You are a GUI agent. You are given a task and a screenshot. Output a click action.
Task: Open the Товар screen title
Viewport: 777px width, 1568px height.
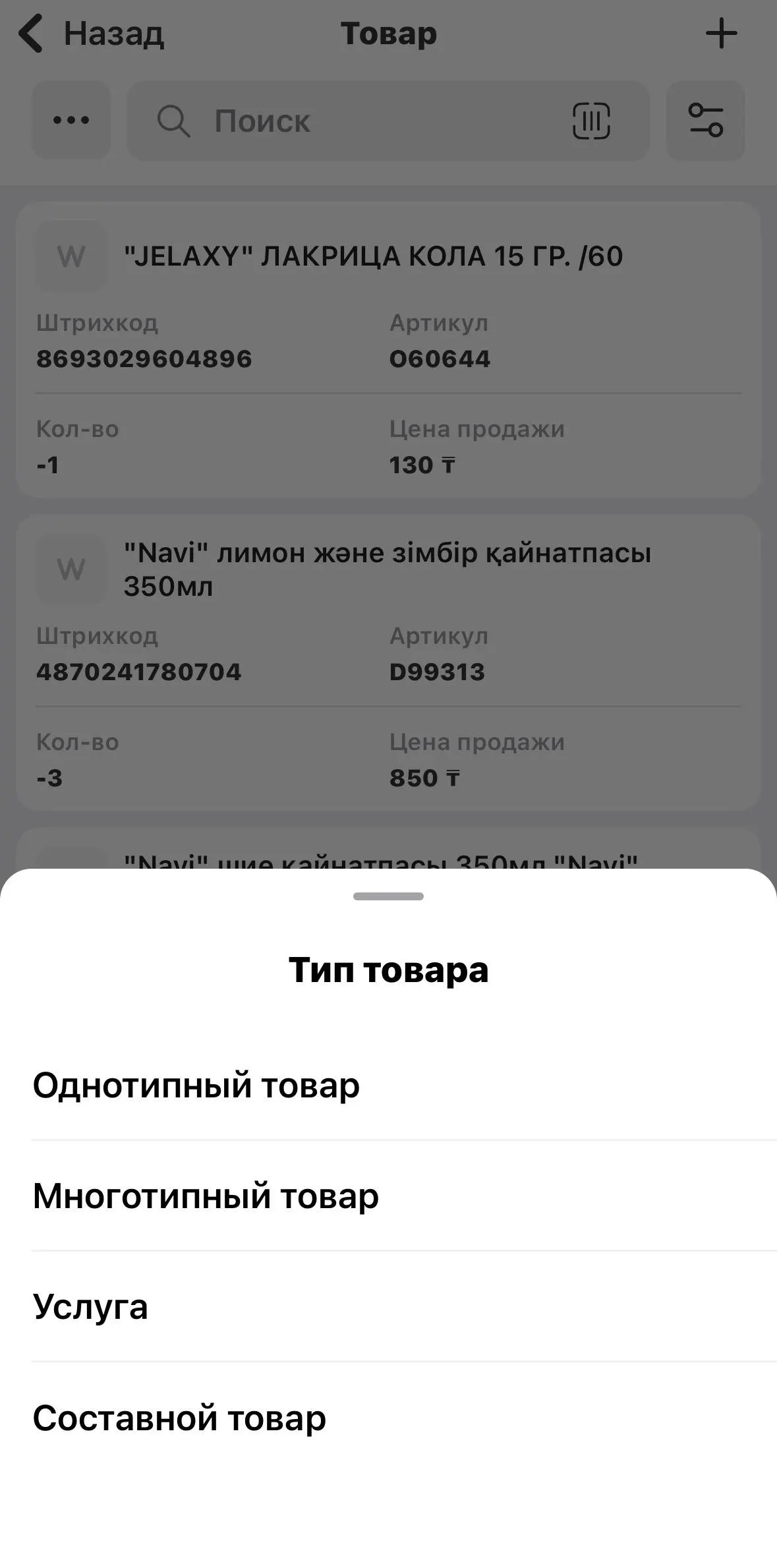click(388, 34)
